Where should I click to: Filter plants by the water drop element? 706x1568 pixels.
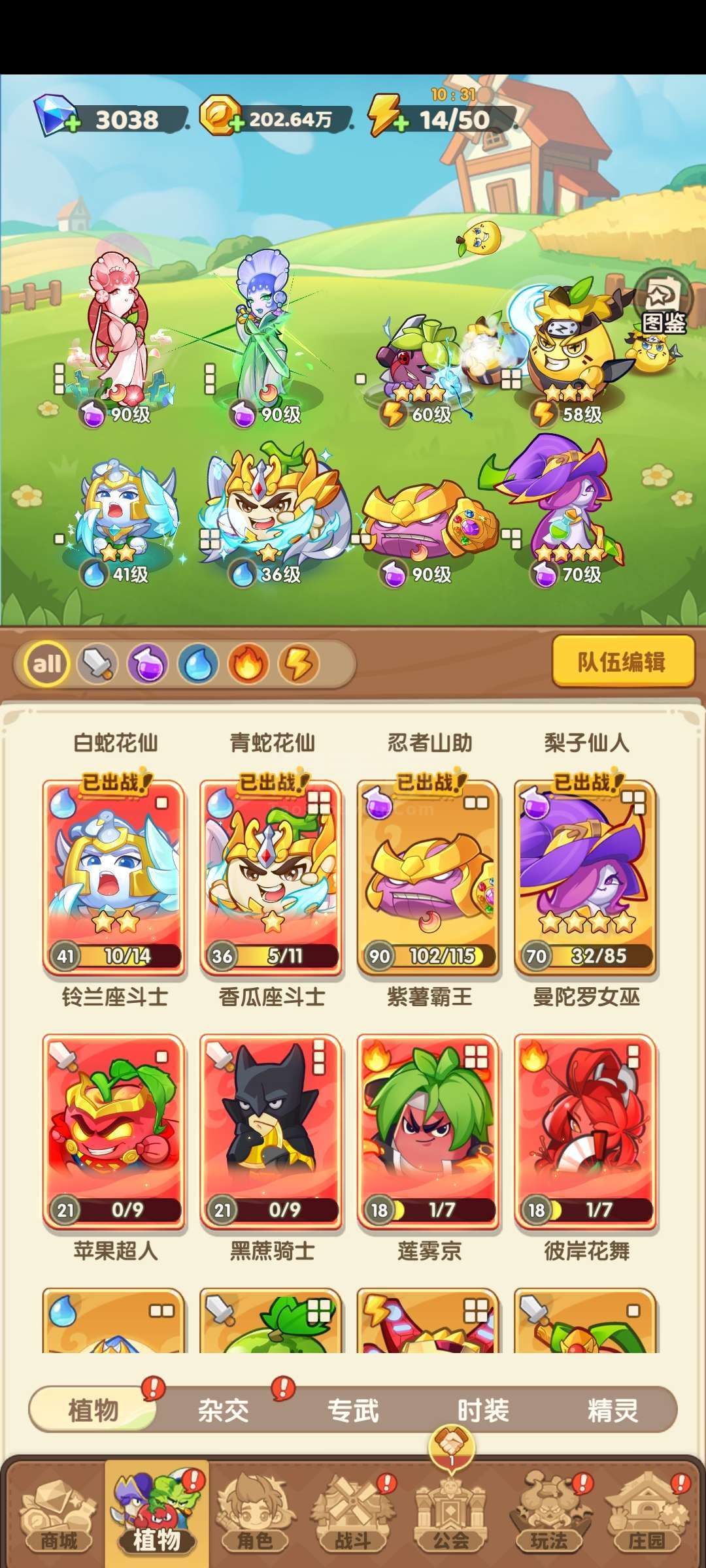pos(198,664)
